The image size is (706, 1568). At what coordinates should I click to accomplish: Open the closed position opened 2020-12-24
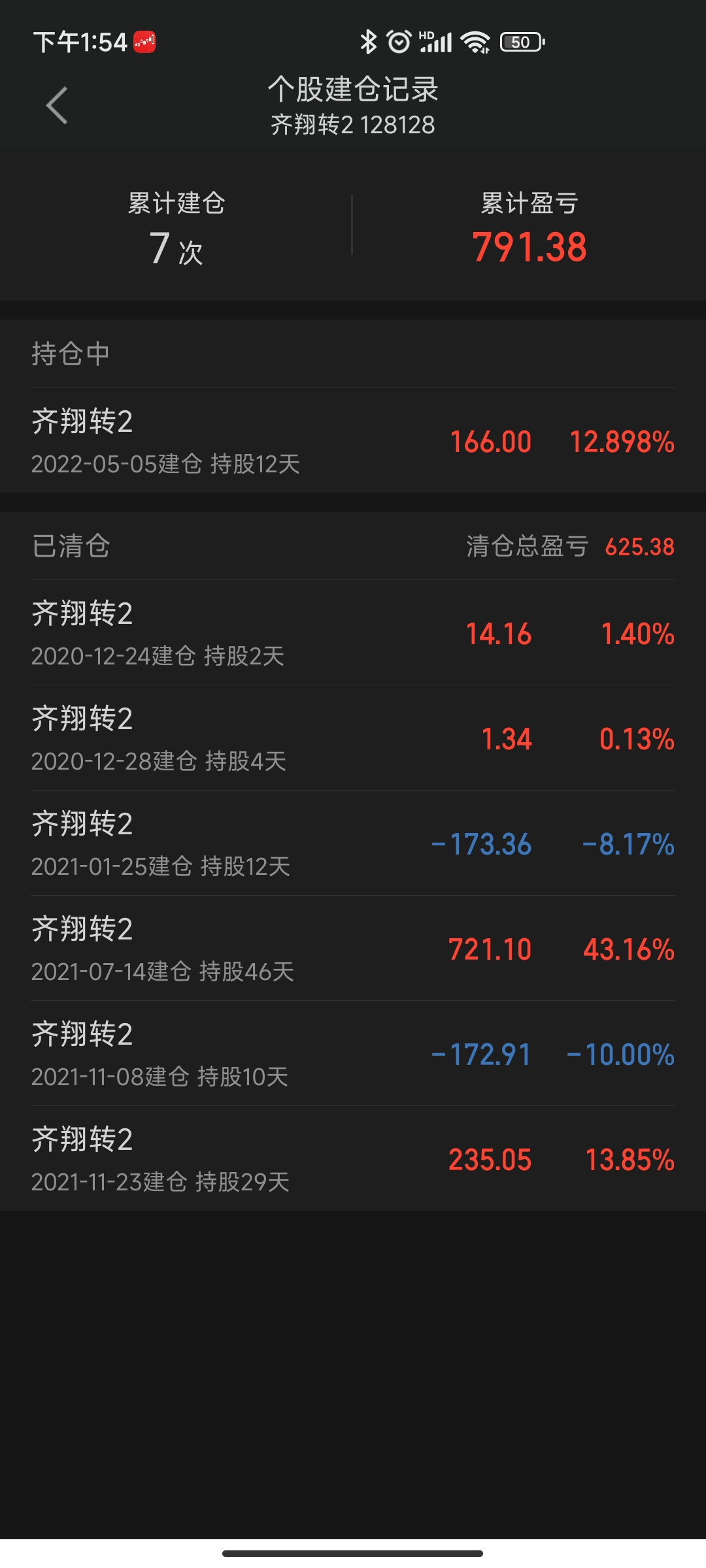353,633
